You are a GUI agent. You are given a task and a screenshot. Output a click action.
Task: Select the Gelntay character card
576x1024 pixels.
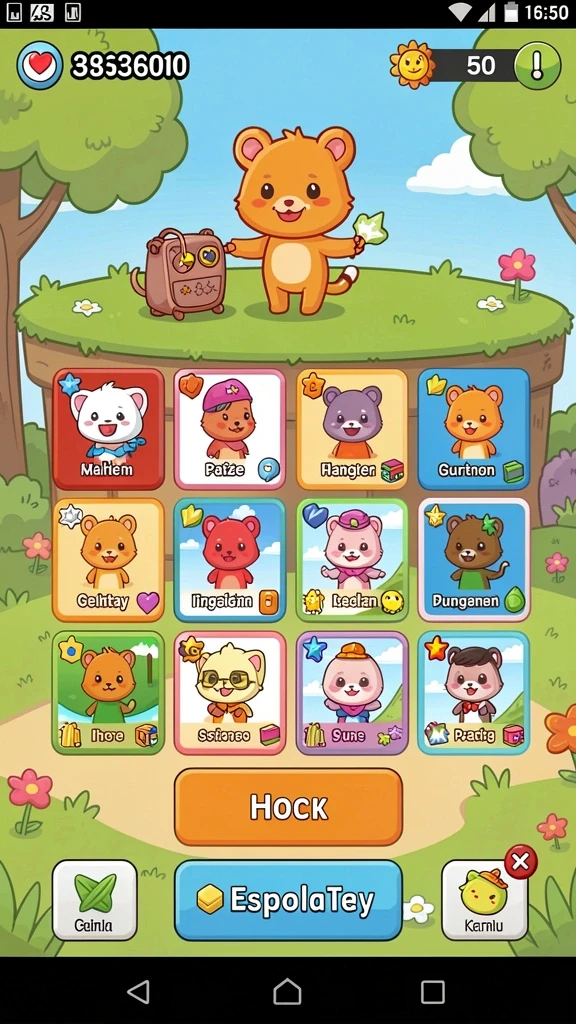point(108,560)
